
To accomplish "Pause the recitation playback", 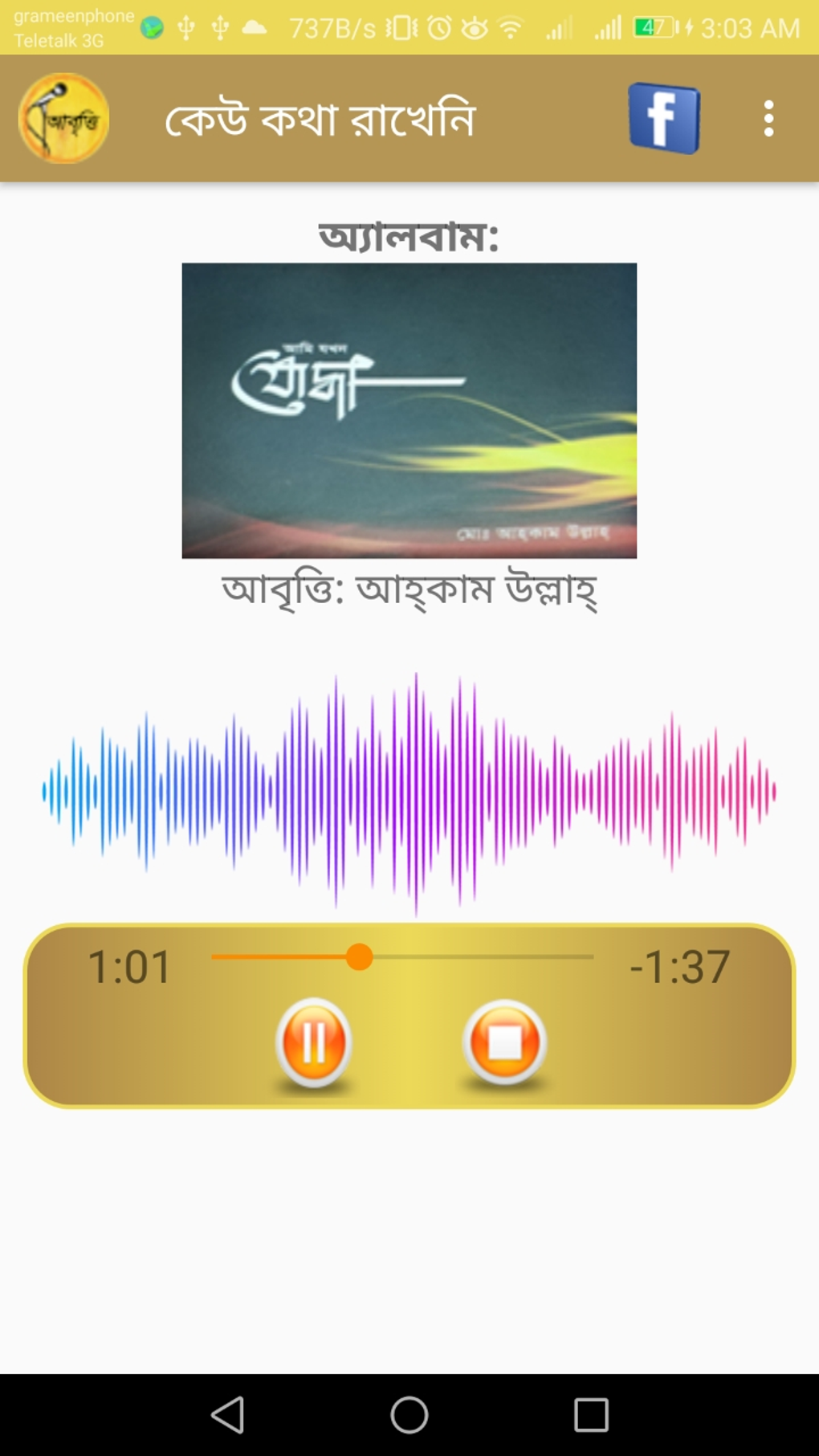I will pos(313,1042).
